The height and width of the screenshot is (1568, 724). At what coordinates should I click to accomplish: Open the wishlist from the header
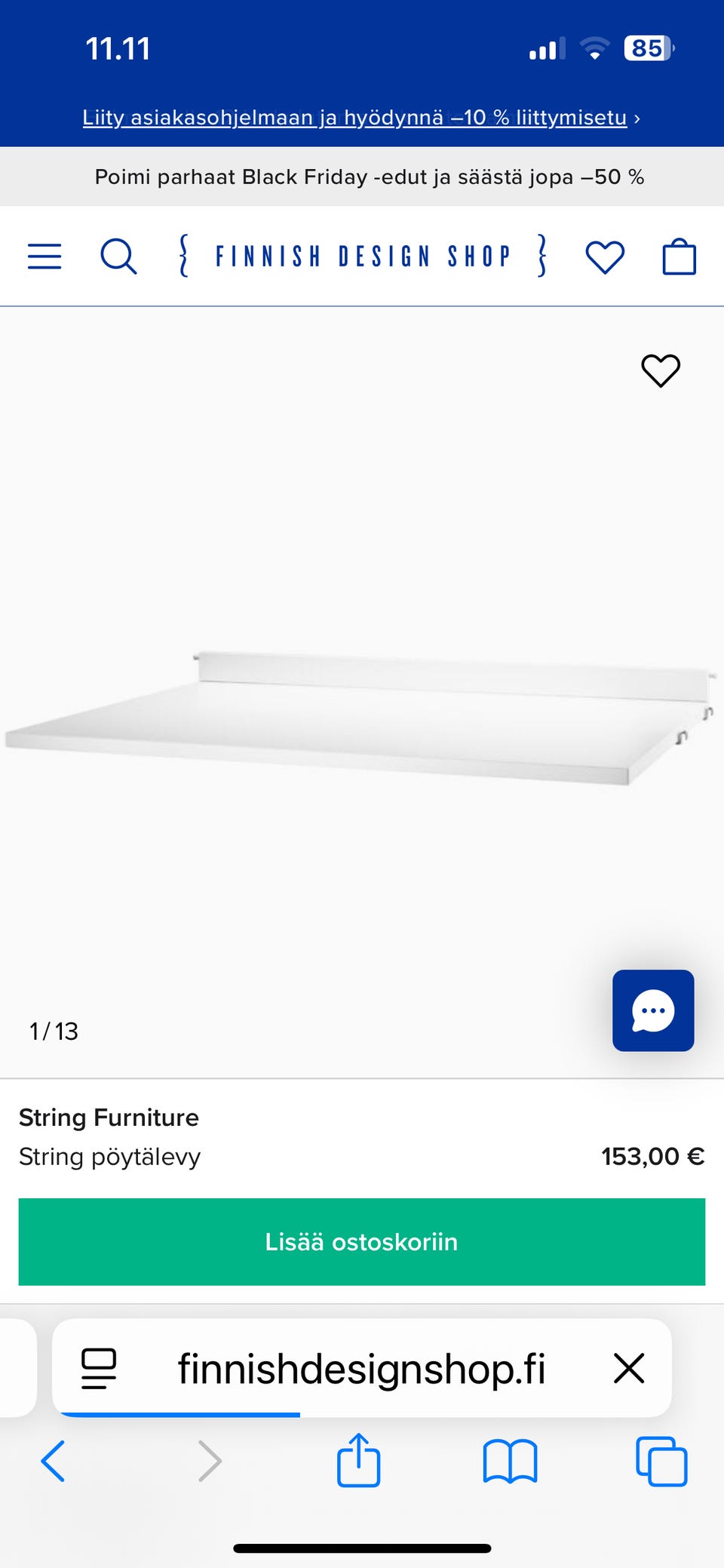click(x=605, y=257)
